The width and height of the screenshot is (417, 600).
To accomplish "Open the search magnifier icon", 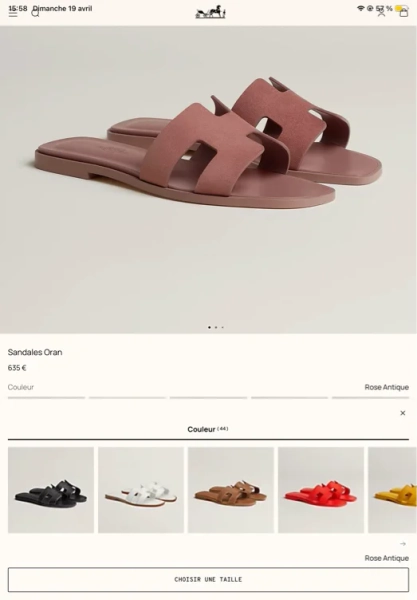I will click(35, 14).
